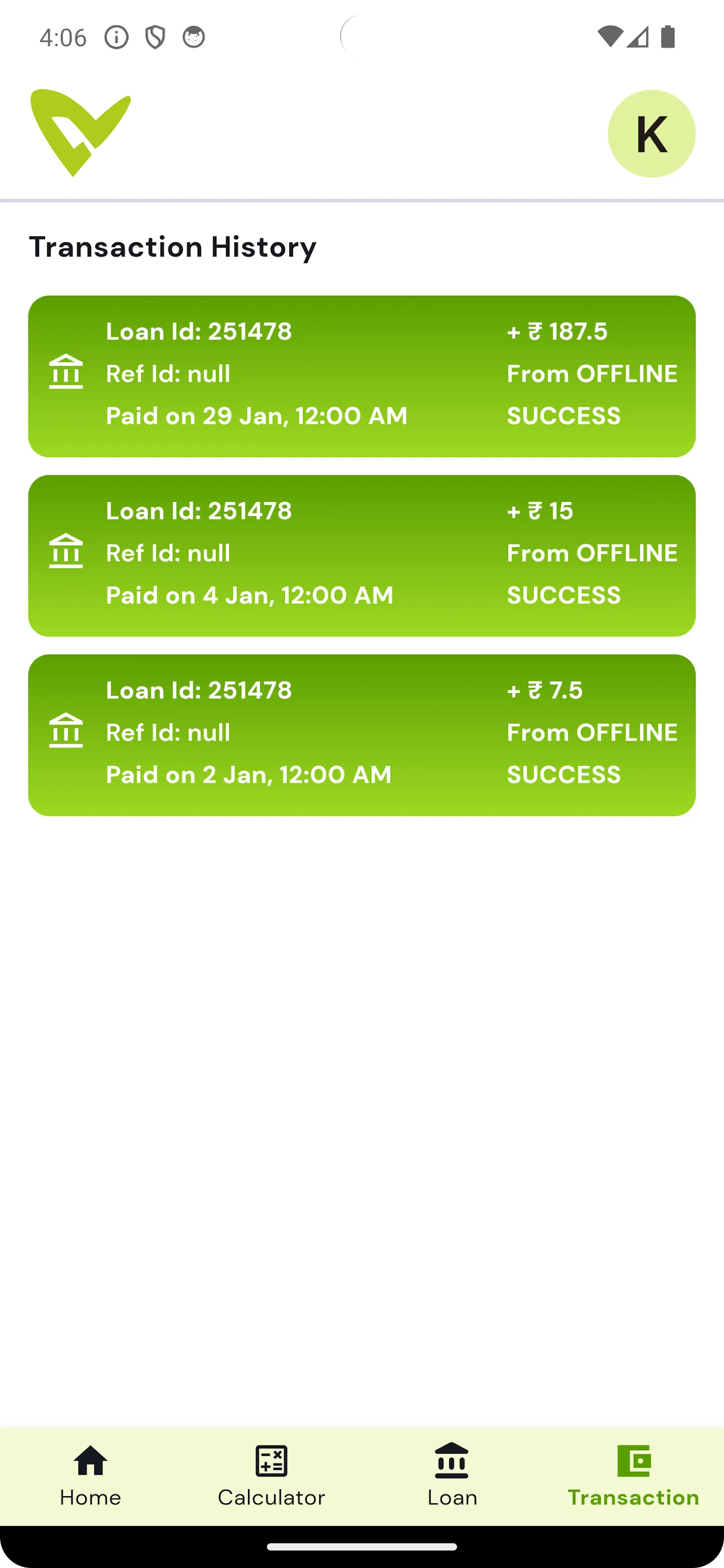Select the bank icon on the ₹7.5 transaction card
Image resolution: width=724 pixels, height=1568 pixels.
pos(66,732)
